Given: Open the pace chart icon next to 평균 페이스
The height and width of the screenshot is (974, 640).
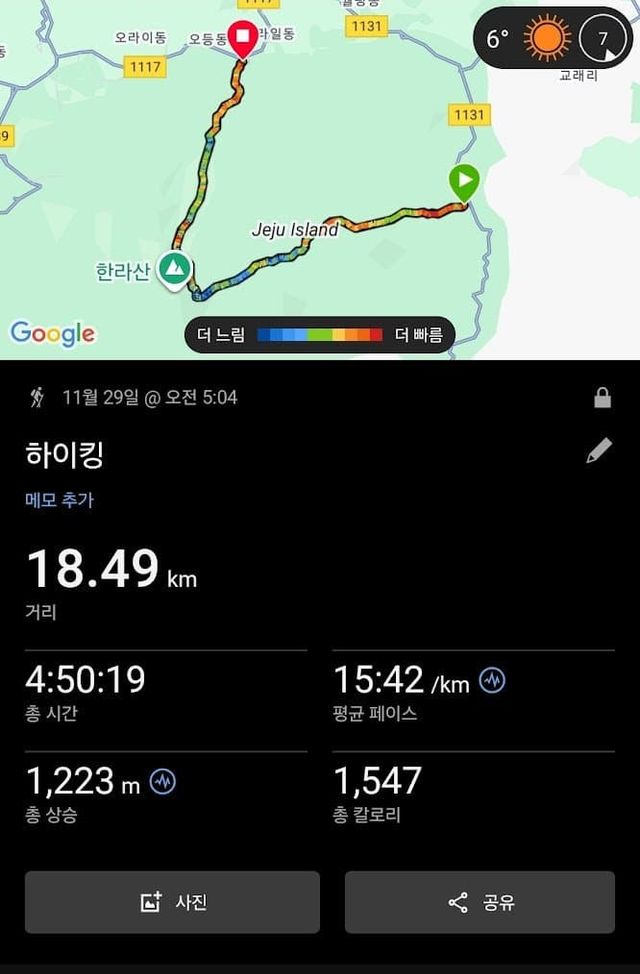Looking at the screenshot, I should 492,681.
